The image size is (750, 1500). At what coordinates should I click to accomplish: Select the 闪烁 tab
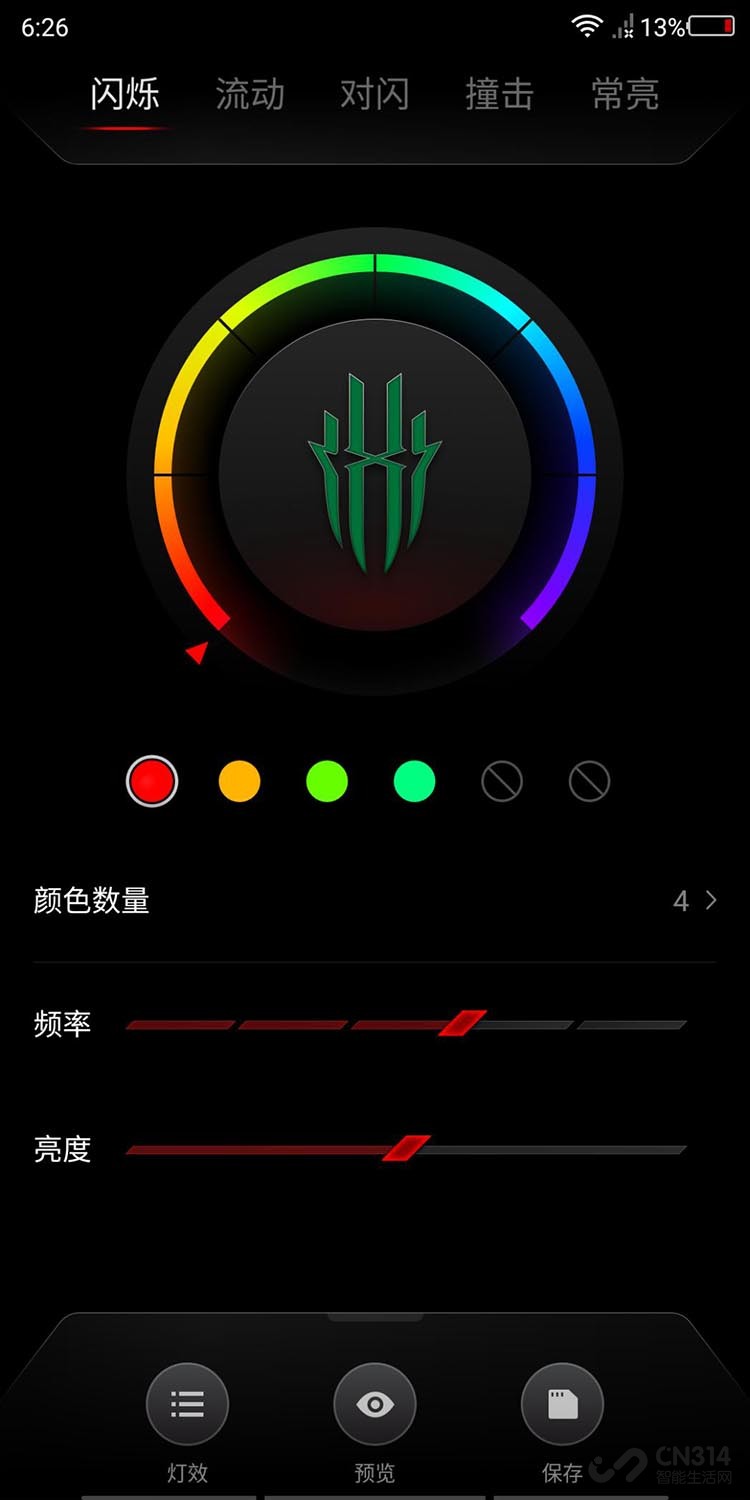coord(125,95)
